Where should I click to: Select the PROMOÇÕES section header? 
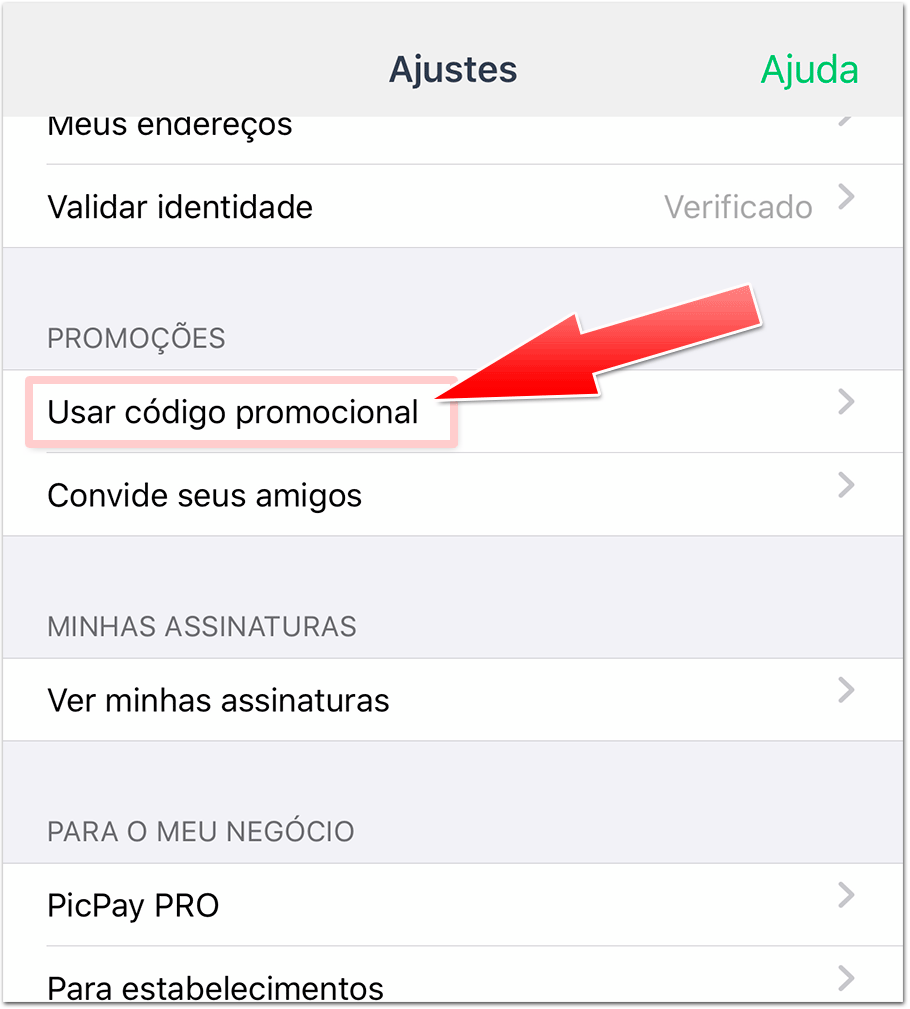[135, 338]
